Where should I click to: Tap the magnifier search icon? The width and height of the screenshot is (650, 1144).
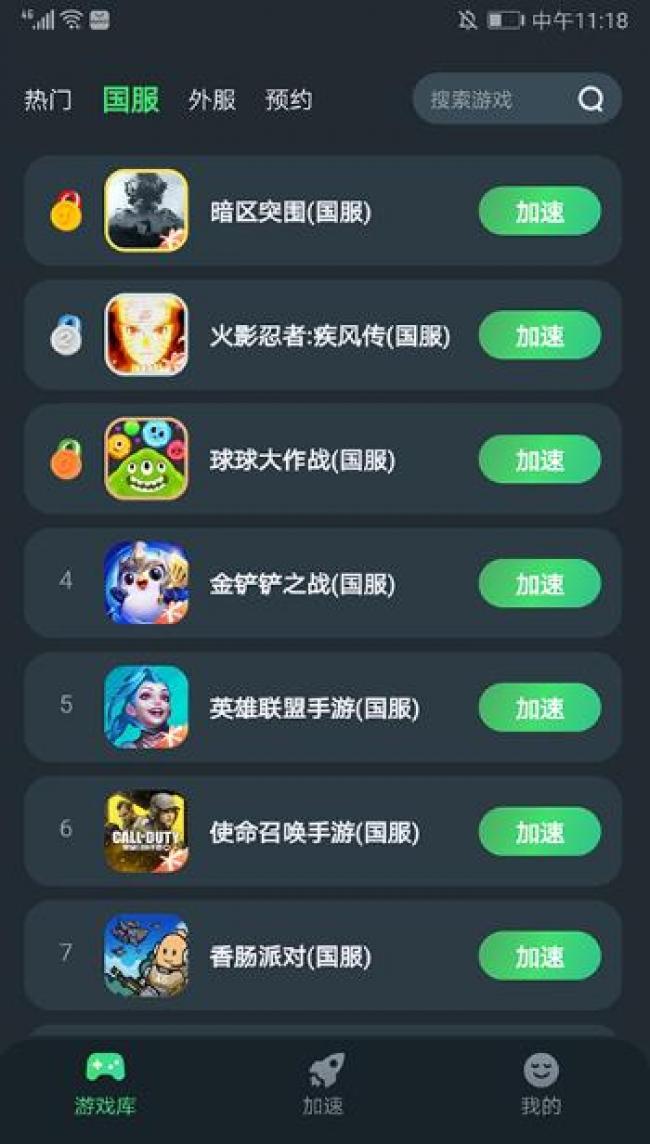point(591,100)
